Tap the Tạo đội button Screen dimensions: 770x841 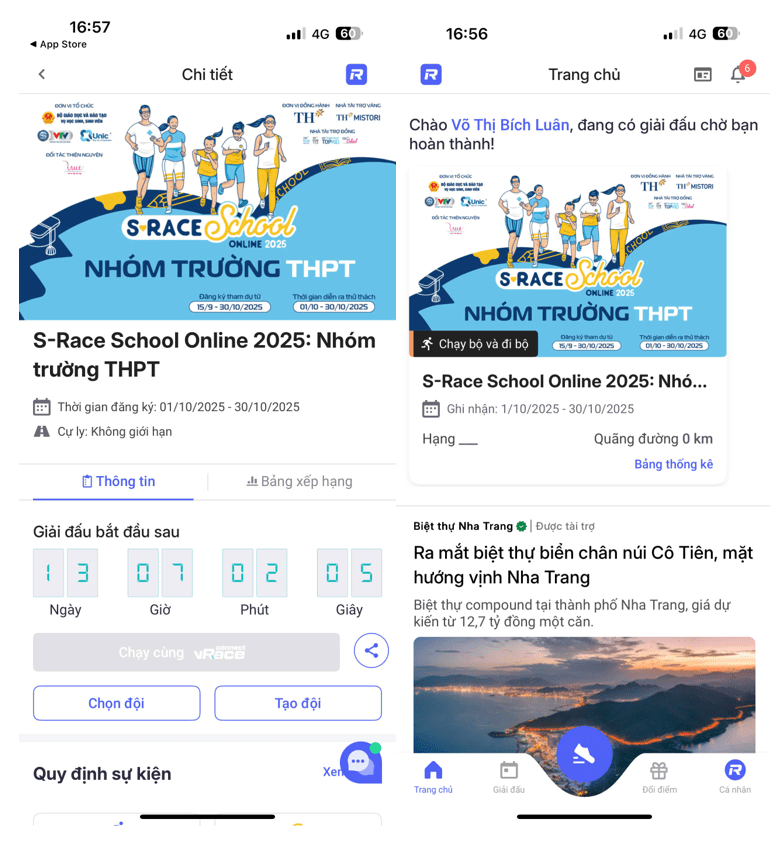[297, 703]
